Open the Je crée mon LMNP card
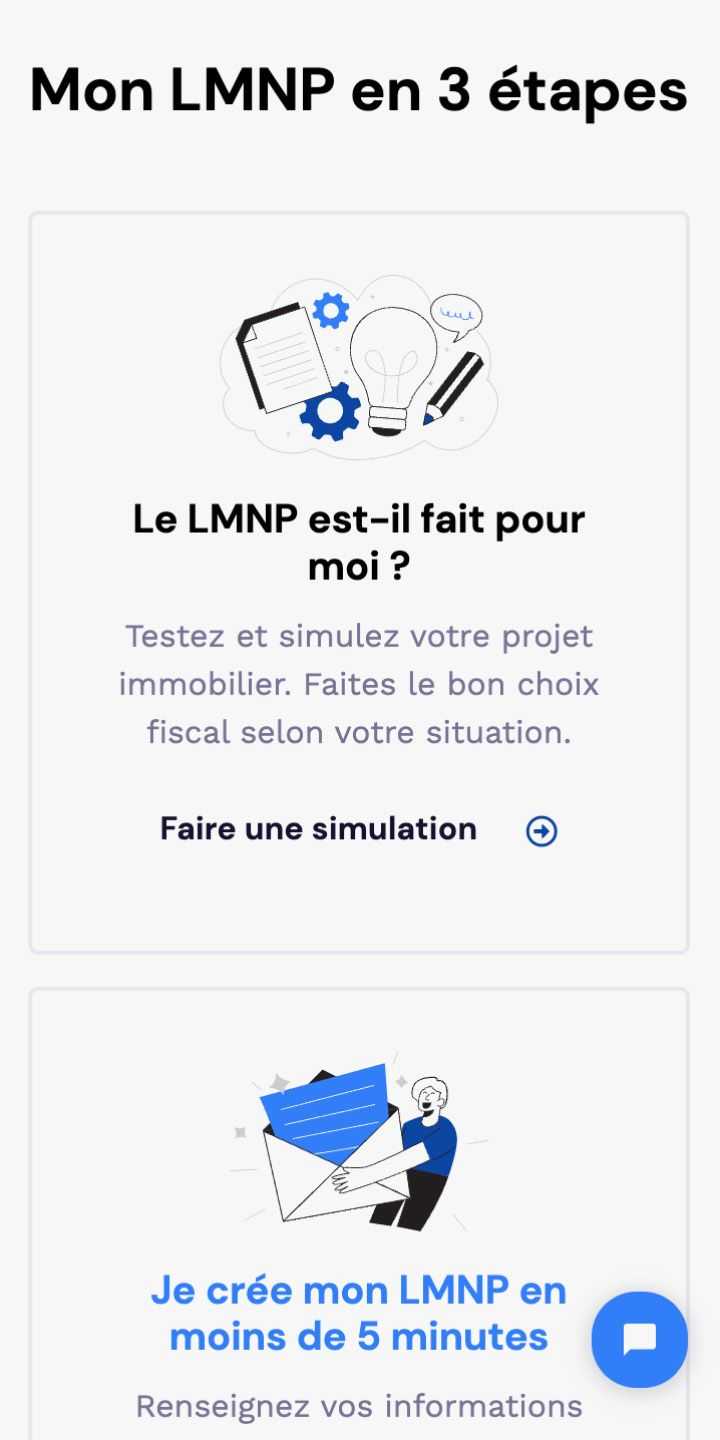 tap(359, 1214)
